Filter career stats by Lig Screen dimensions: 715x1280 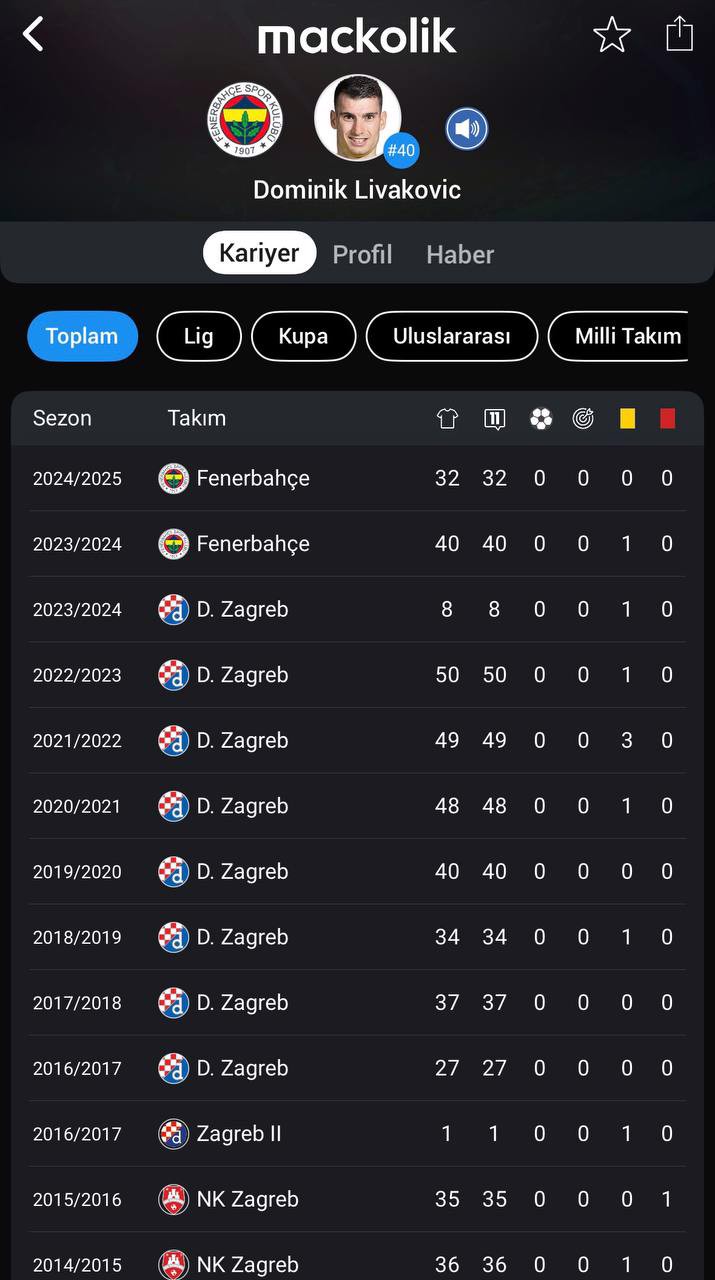[199, 336]
